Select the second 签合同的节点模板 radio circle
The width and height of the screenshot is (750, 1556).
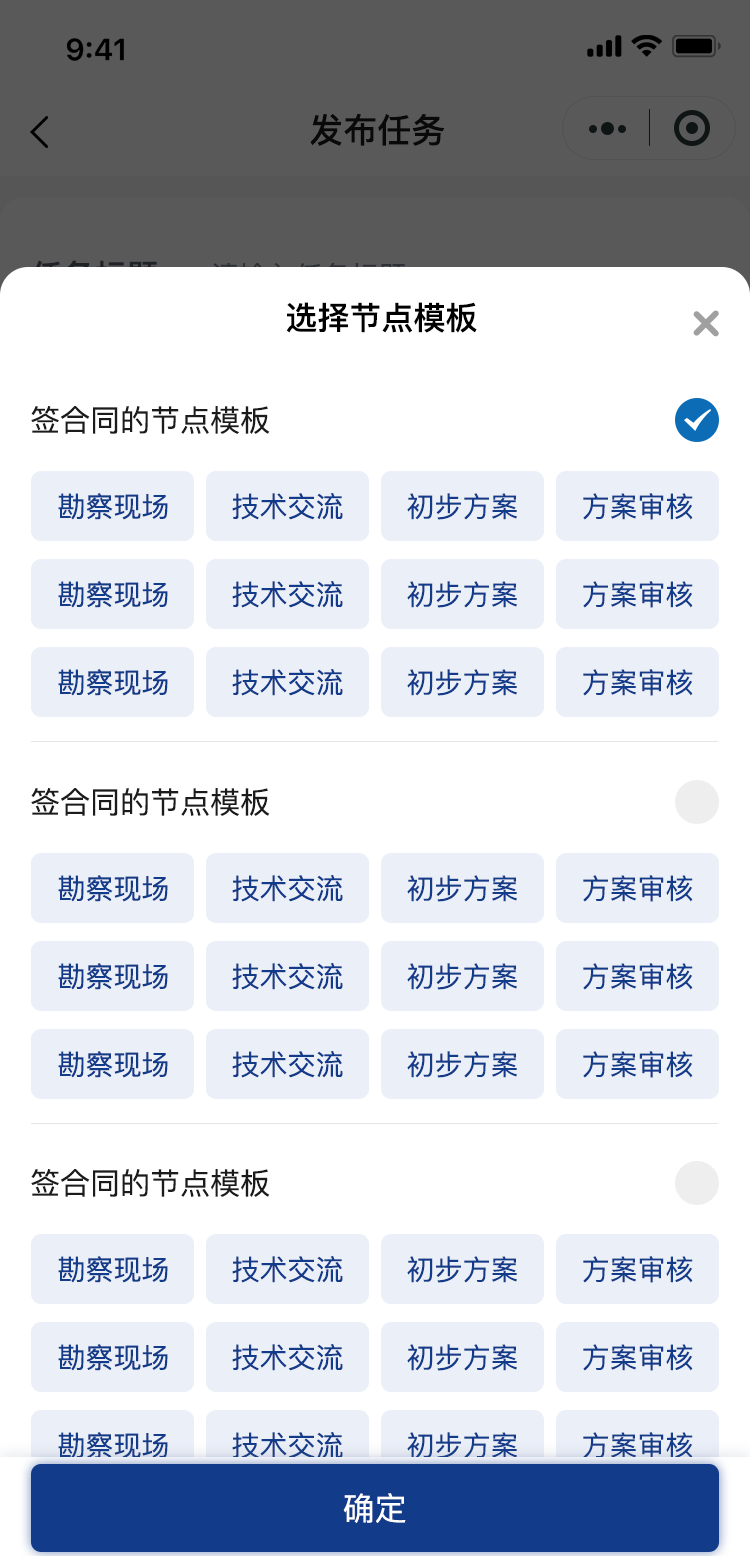(697, 802)
